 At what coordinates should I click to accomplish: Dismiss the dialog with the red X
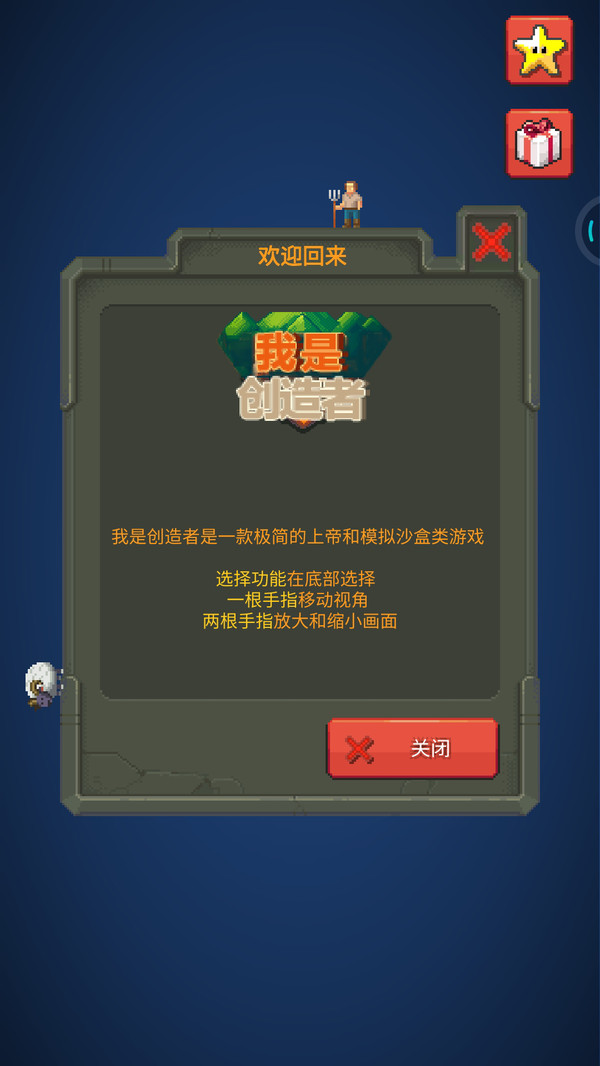click(x=491, y=242)
